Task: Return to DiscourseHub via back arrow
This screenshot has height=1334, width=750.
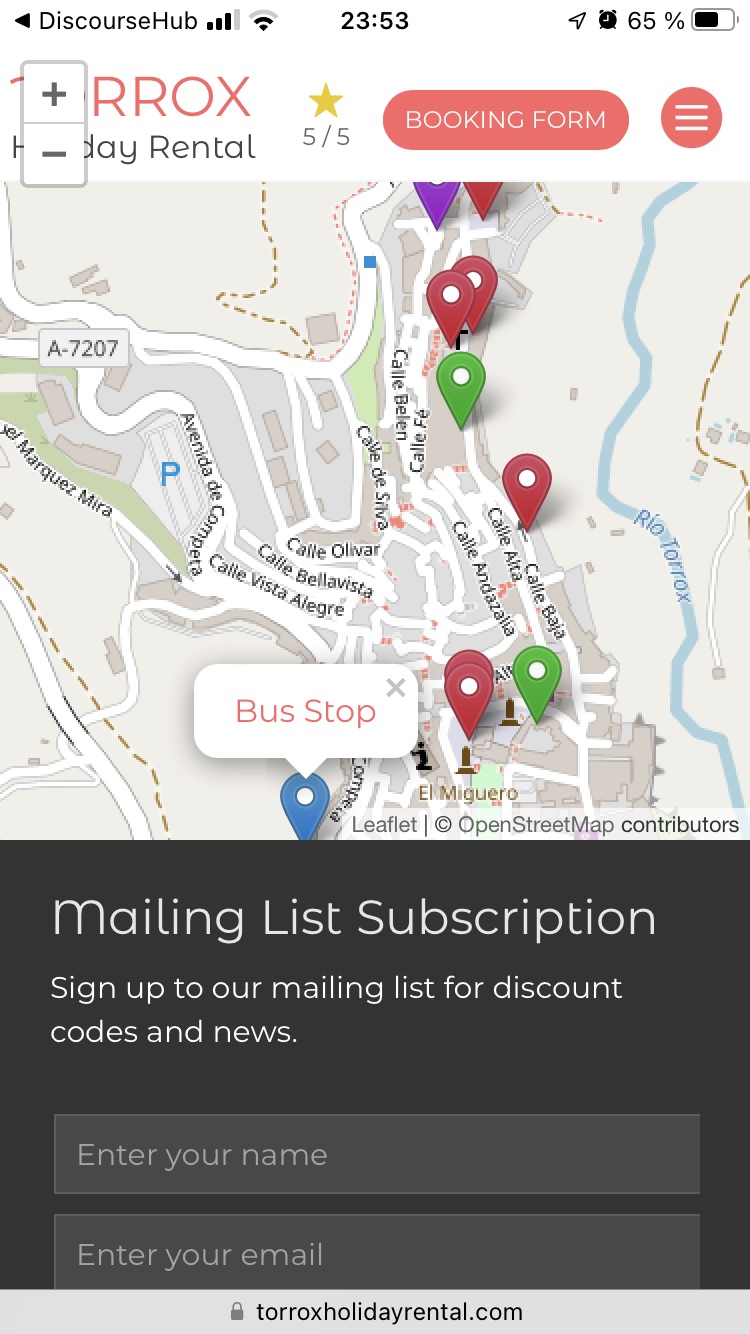Action: 23,20
